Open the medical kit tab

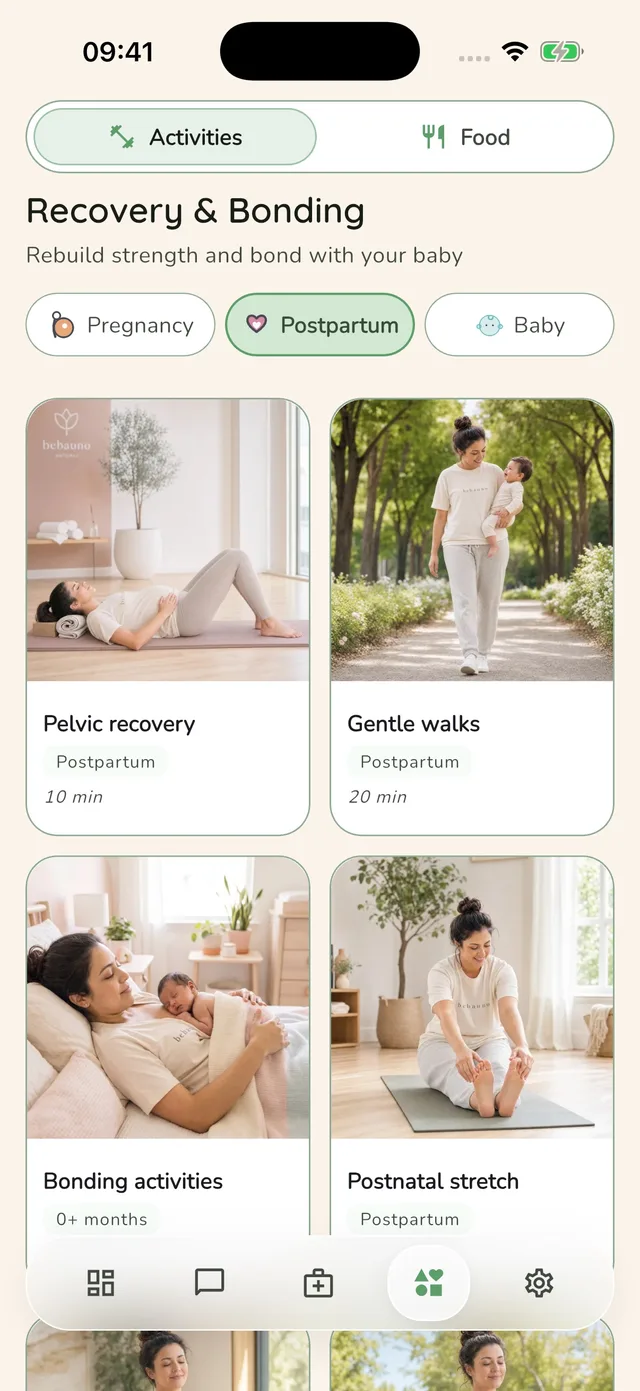tap(318, 1283)
